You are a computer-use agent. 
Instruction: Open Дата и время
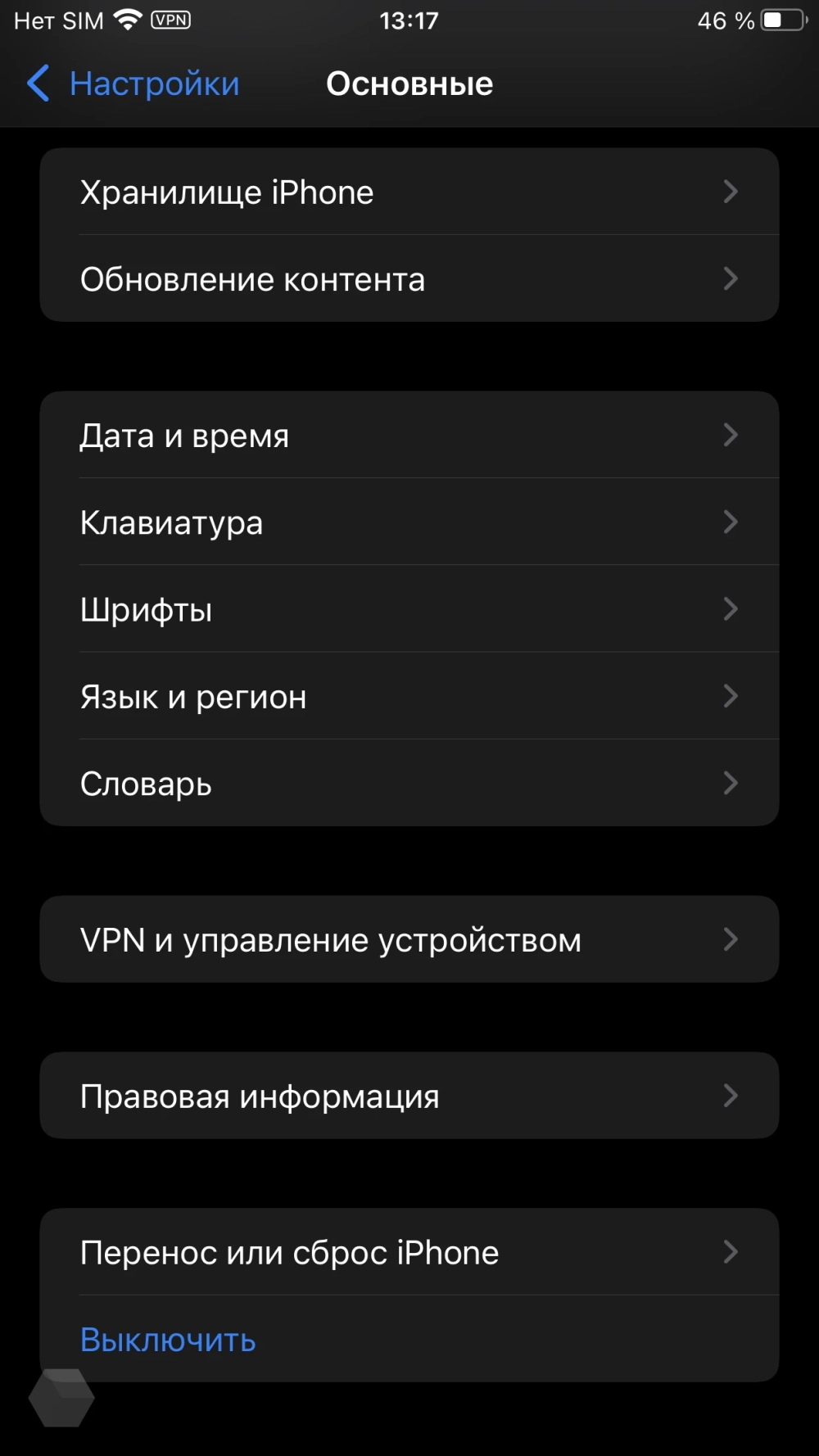coord(409,435)
